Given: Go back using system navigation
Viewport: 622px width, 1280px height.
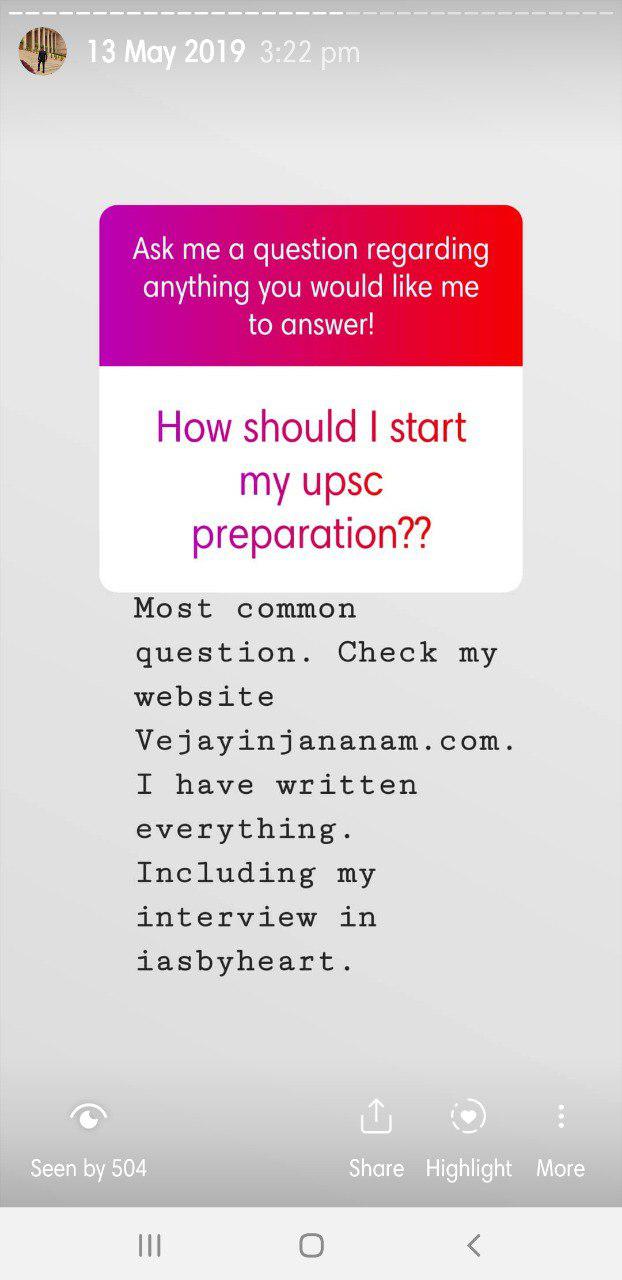Looking at the screenshot, I should (474, 1245).
